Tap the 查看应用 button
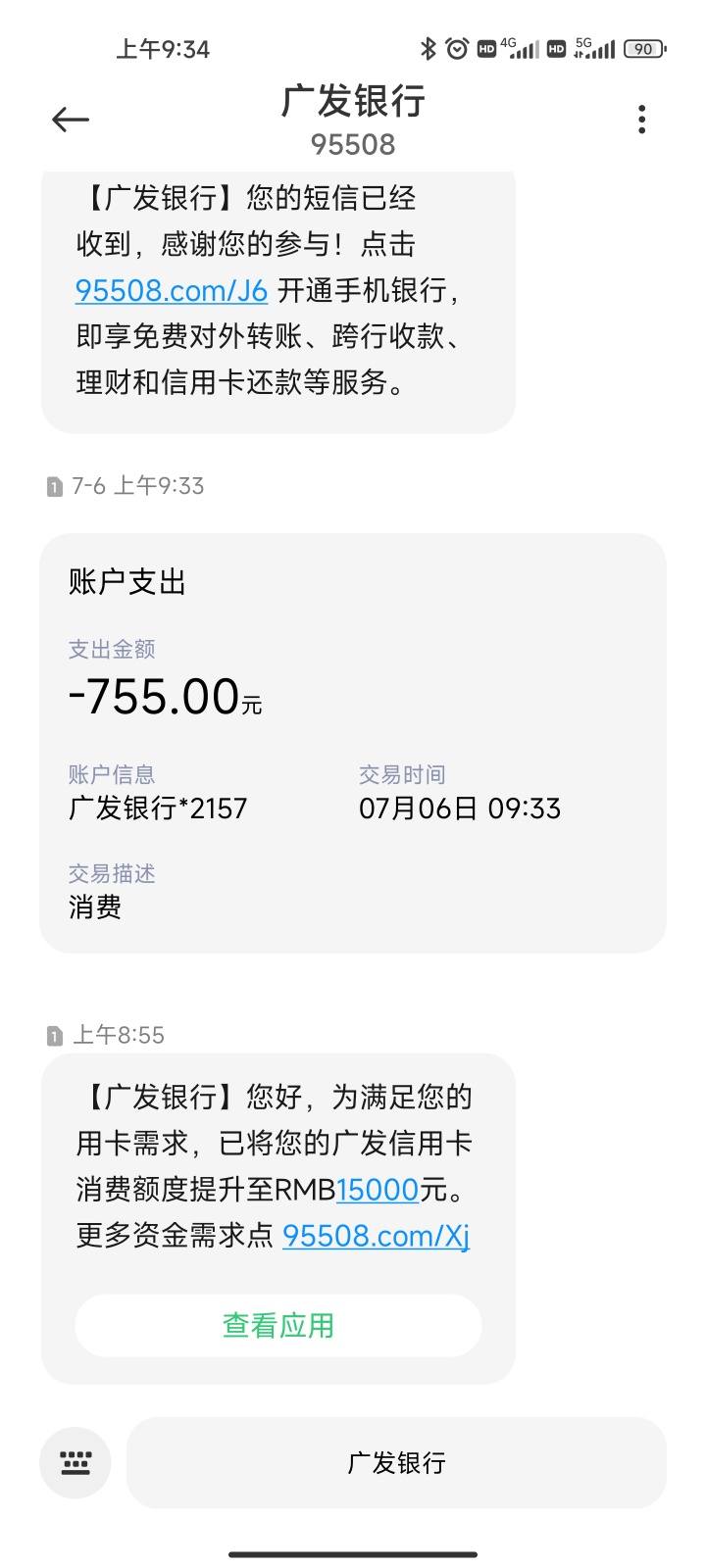 pyautogui.click(x=278, y=1325)
